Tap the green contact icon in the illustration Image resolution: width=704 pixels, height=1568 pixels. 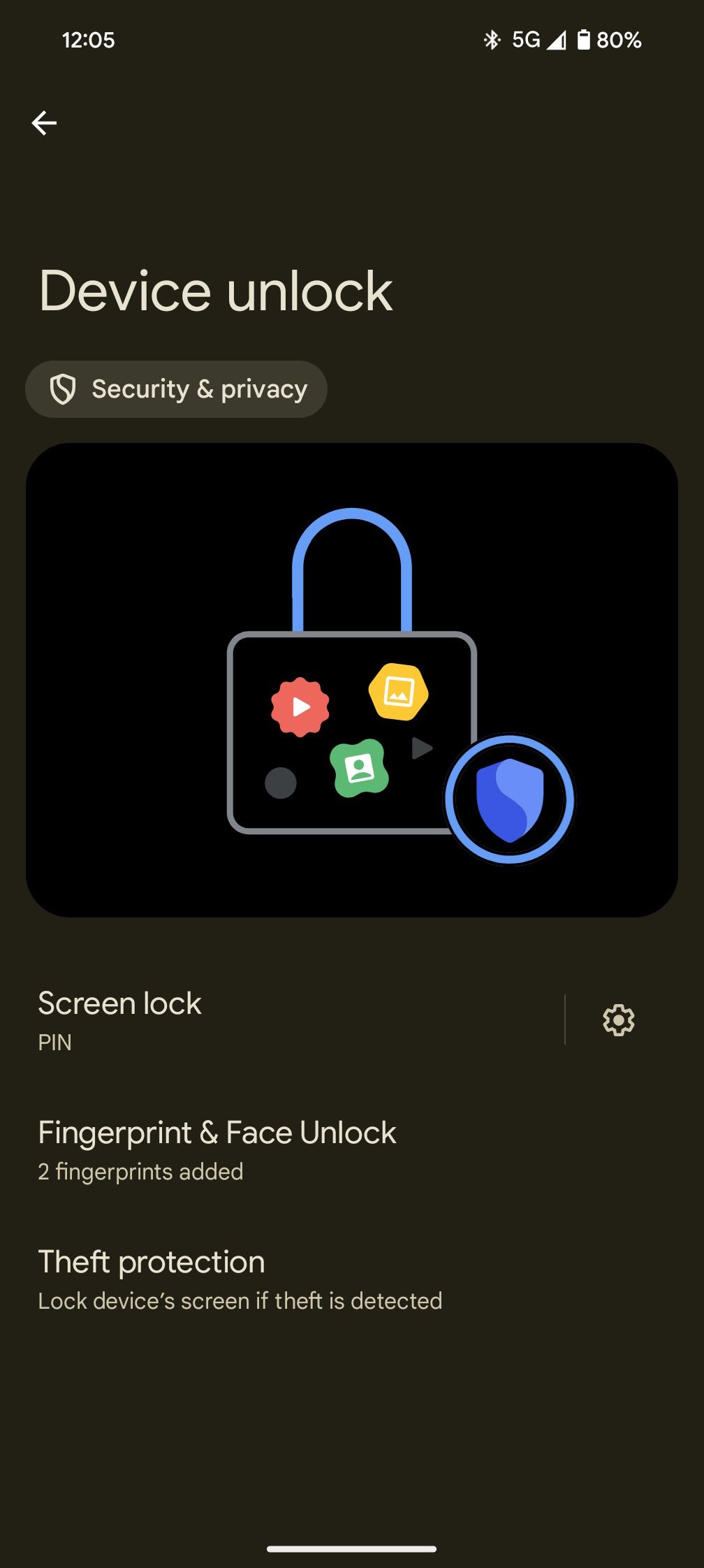360,769
